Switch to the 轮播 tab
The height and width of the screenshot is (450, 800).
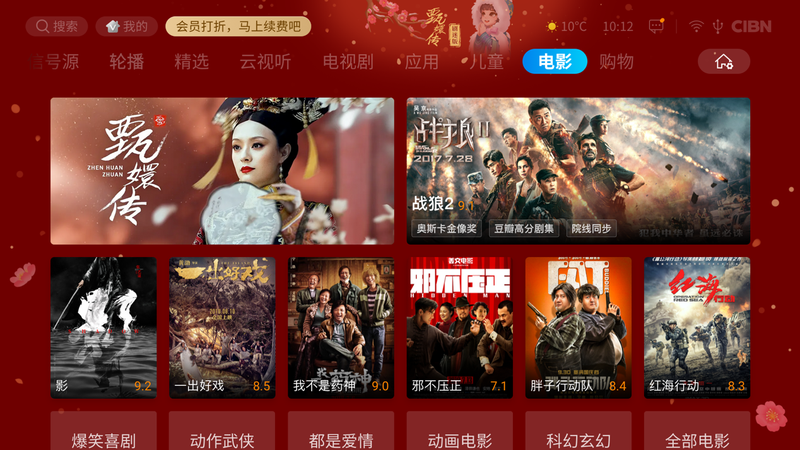[127, 62]
